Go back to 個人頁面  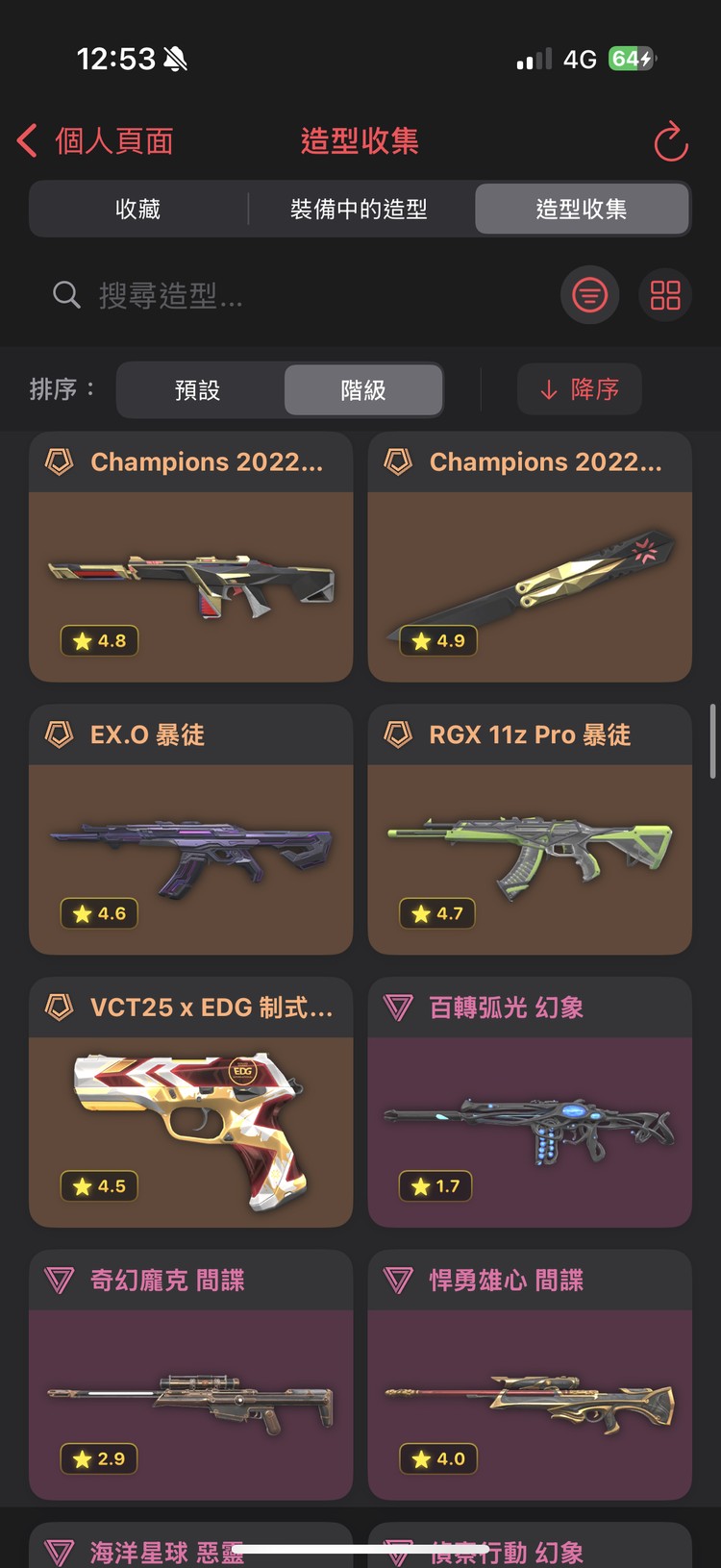[96, 141]
